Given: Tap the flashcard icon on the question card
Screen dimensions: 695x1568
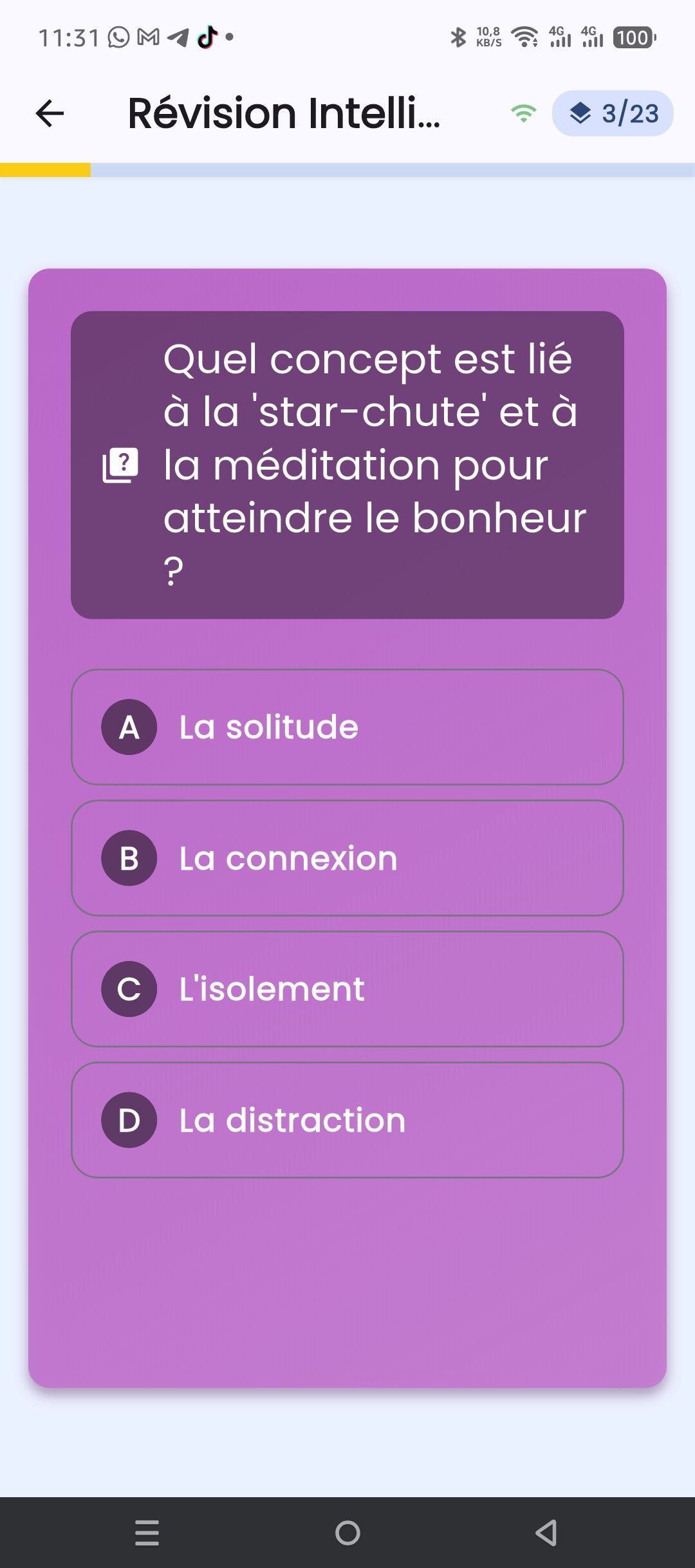Looking at the screenshot, I should pyautogui.click(x=120, y=465).
